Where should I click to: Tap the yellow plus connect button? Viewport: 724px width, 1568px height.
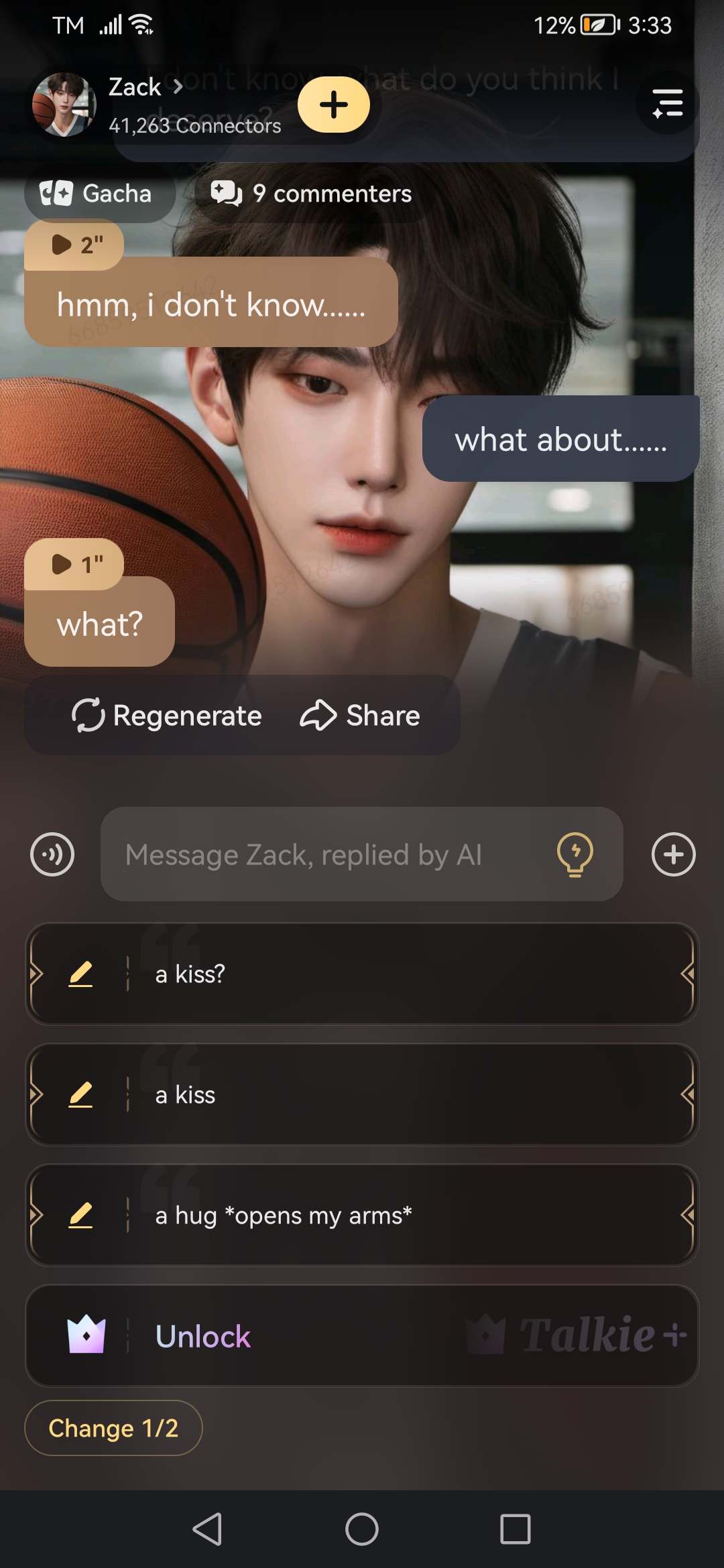pos(333,105)
